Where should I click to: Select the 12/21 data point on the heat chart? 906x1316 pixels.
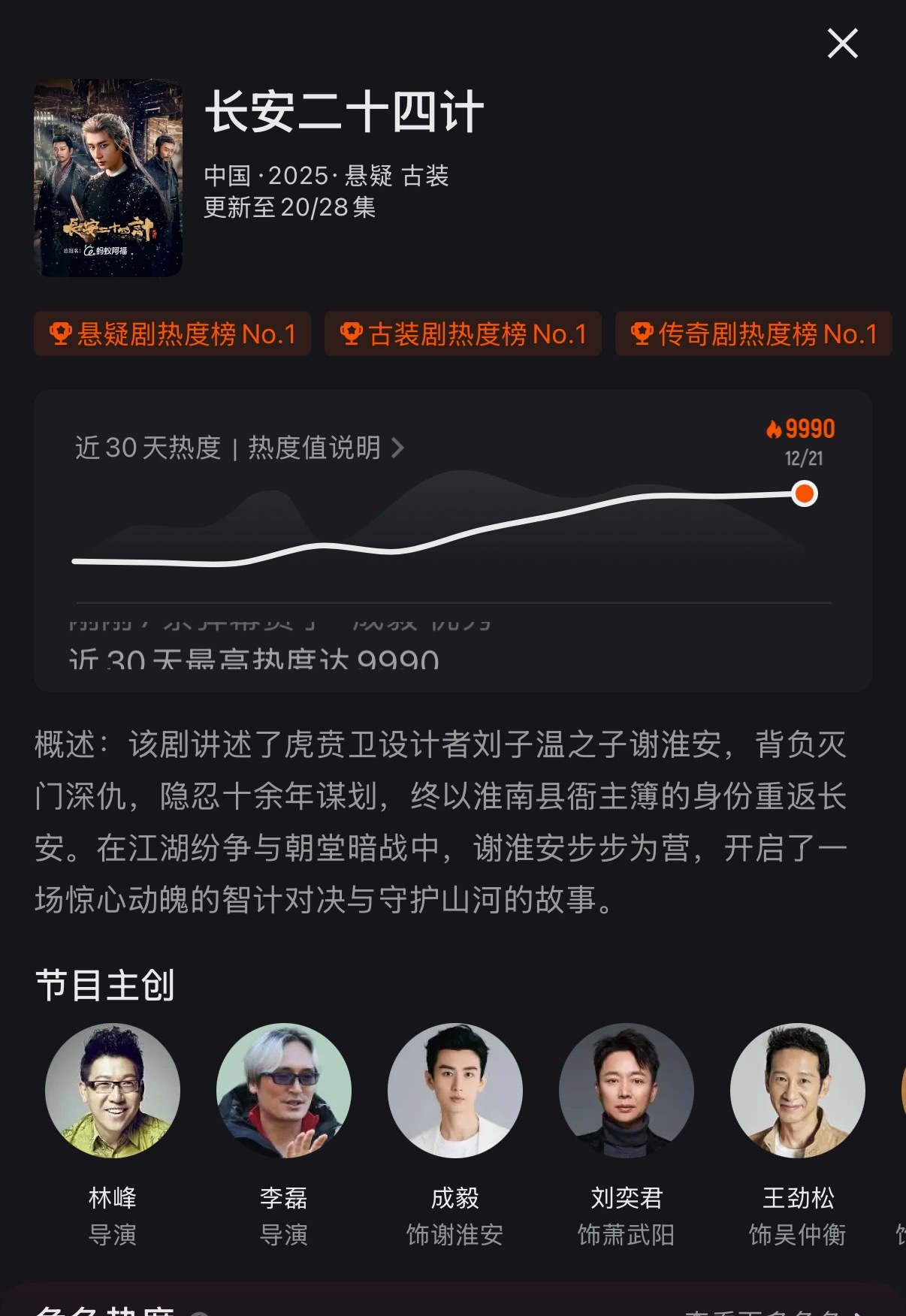pos(804,493)
